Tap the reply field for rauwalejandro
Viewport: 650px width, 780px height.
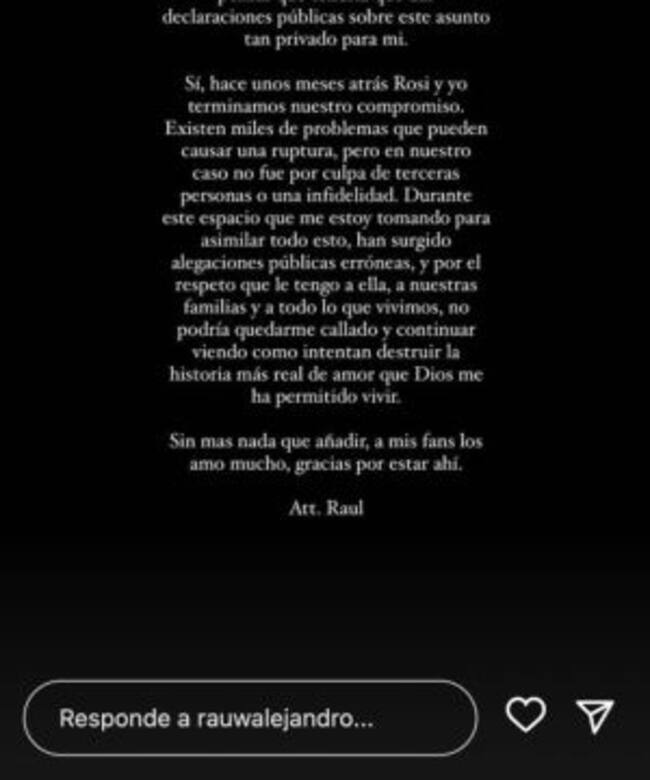(250, 717)
